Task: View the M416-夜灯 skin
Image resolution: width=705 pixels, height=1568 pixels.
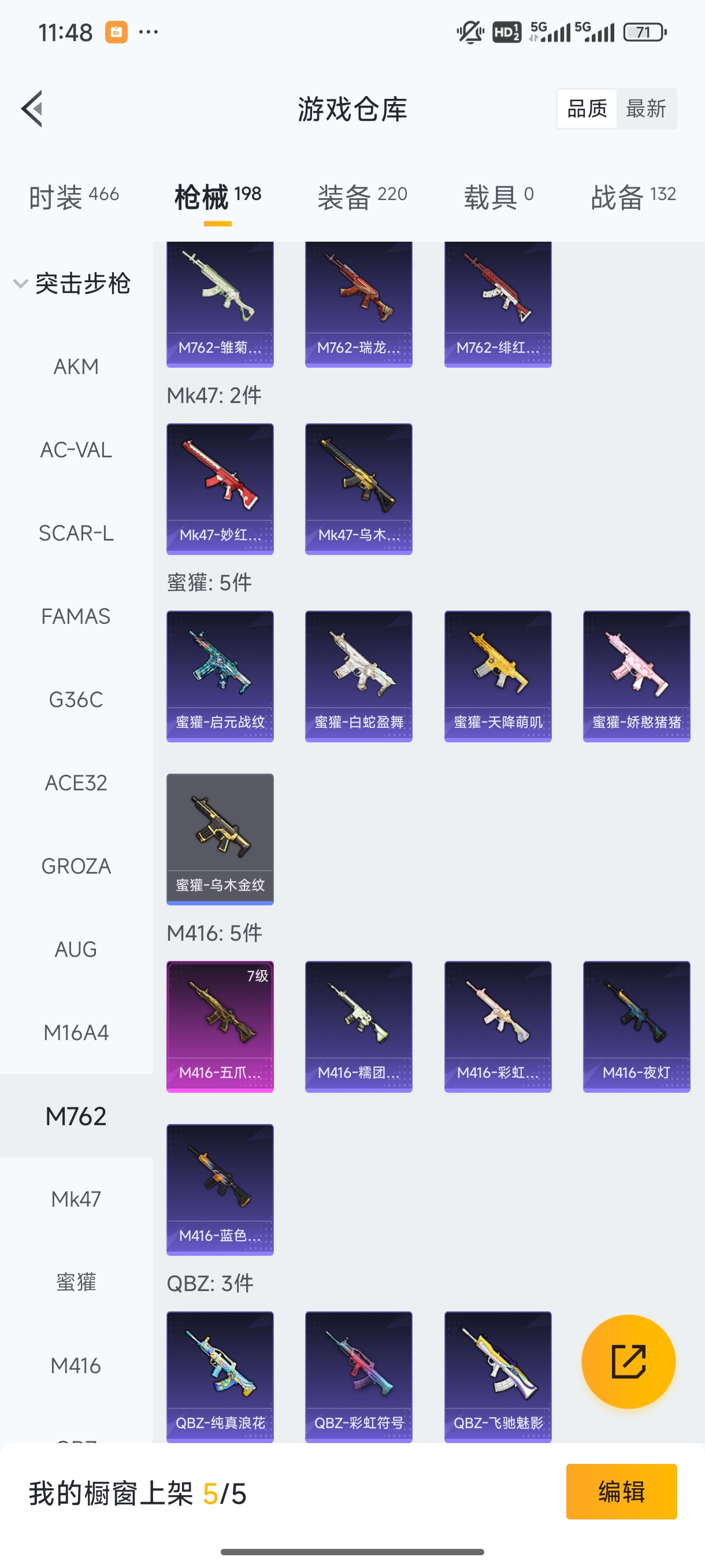Action: (x=636, y=1026)
